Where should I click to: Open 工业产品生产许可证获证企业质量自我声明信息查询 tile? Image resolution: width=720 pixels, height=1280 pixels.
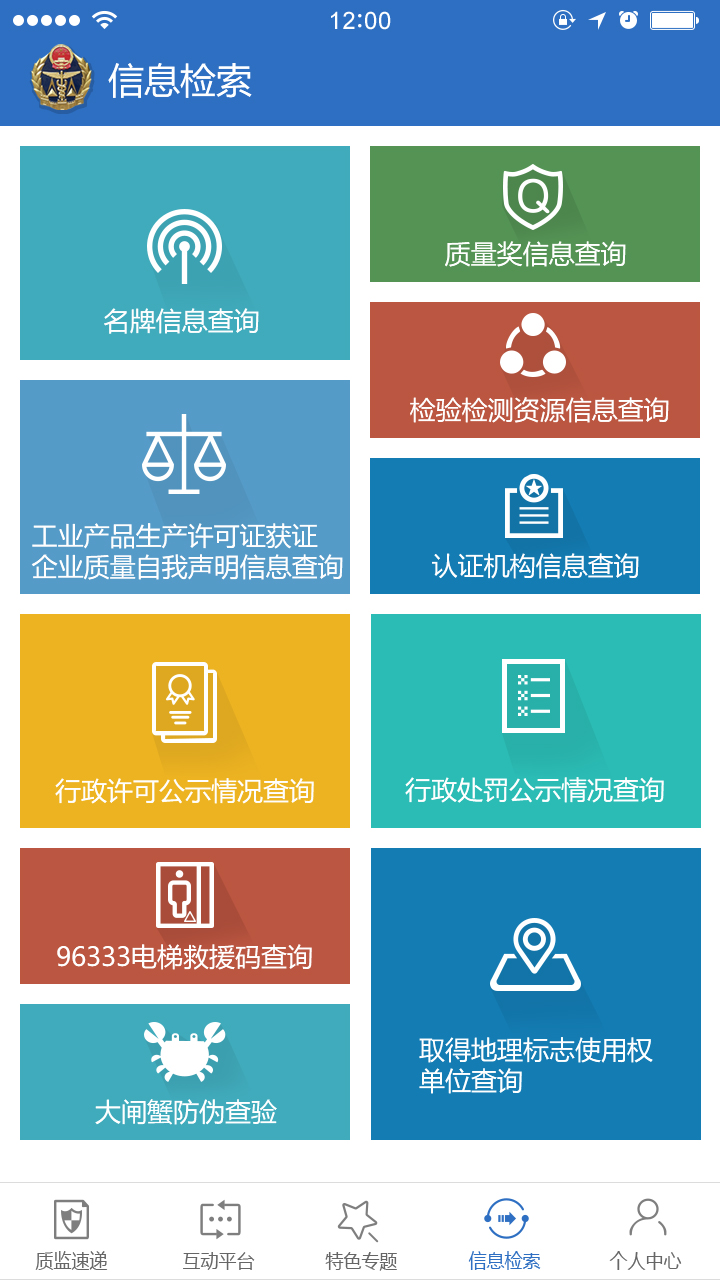click(185, 487)
